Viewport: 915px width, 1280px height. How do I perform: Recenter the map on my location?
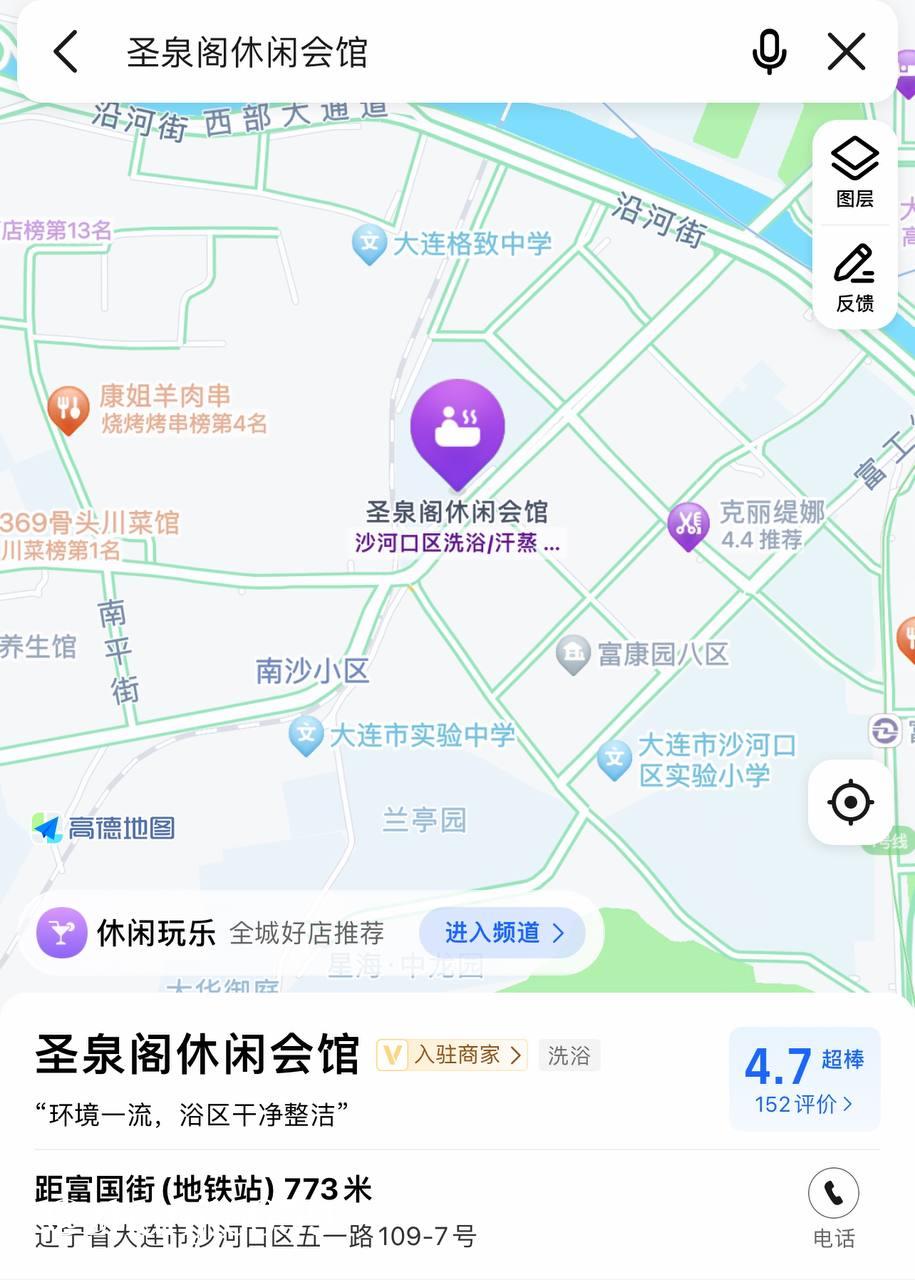coord(850,801)
